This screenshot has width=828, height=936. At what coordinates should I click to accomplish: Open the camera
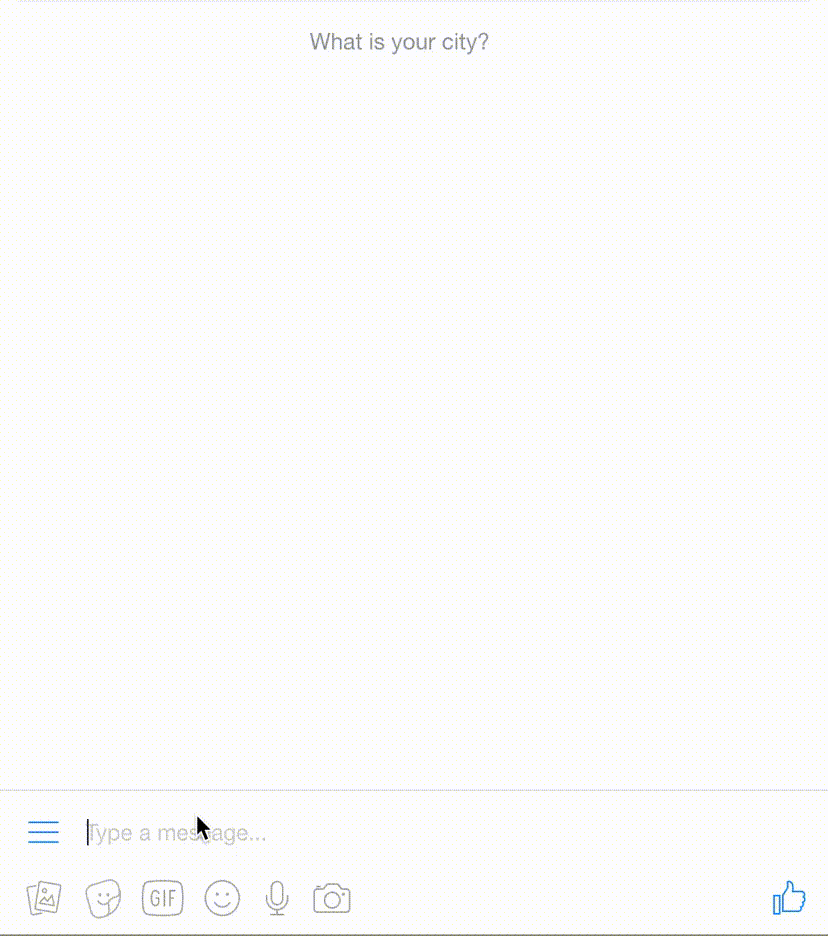point(332,898)
